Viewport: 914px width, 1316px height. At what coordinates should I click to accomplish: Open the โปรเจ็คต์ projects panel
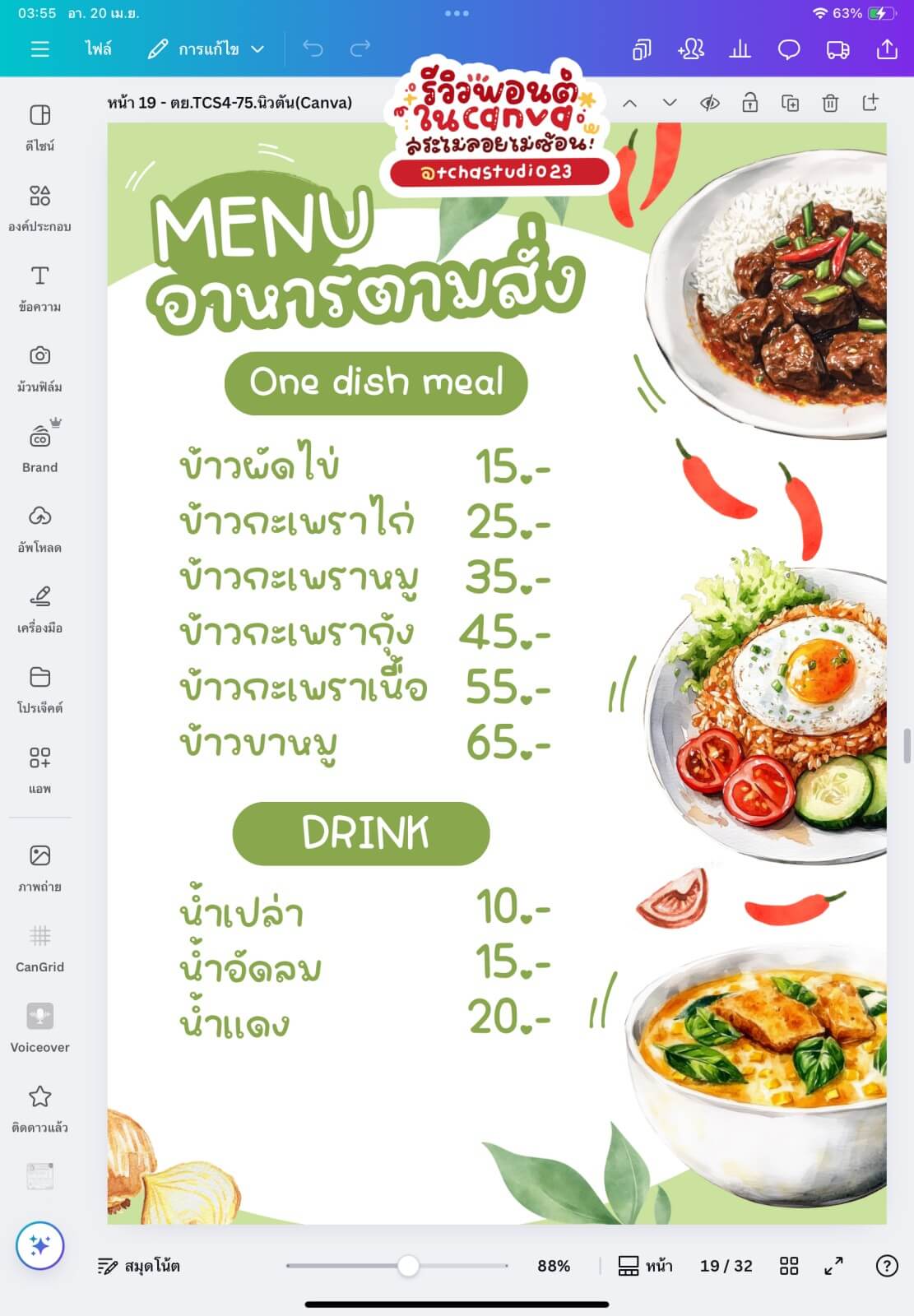tap(39, 689)
